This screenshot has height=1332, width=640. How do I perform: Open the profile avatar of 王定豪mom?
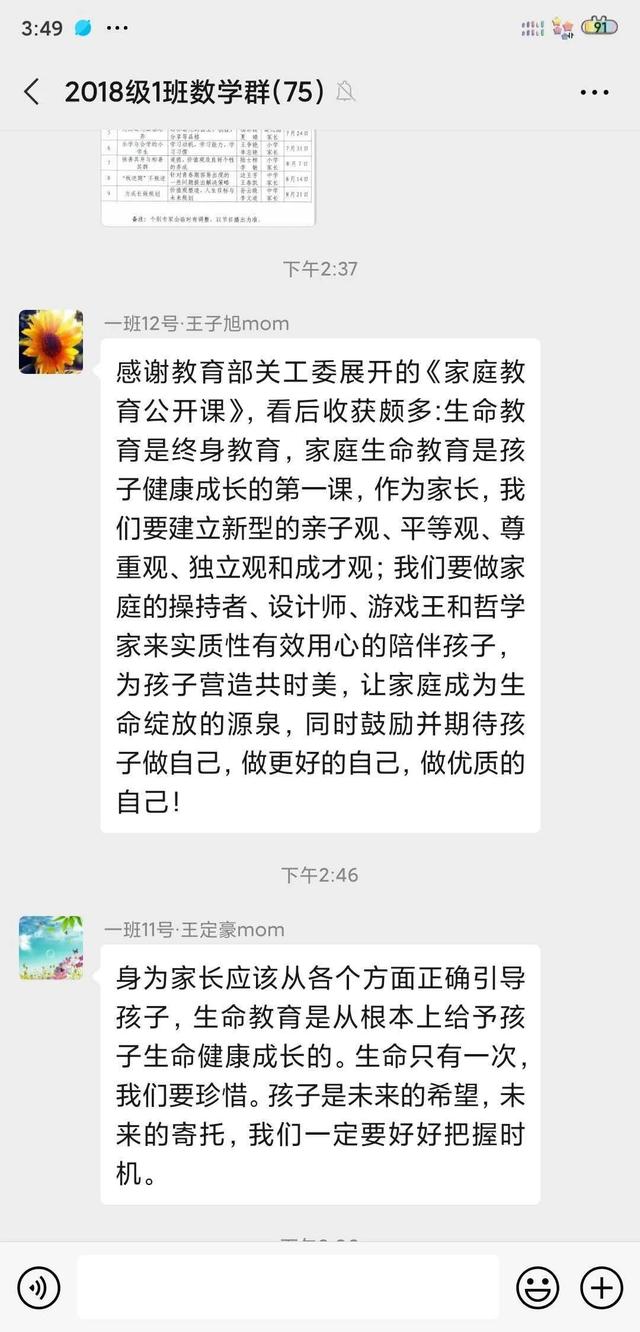pyautogui.click(x=51, y=947)
